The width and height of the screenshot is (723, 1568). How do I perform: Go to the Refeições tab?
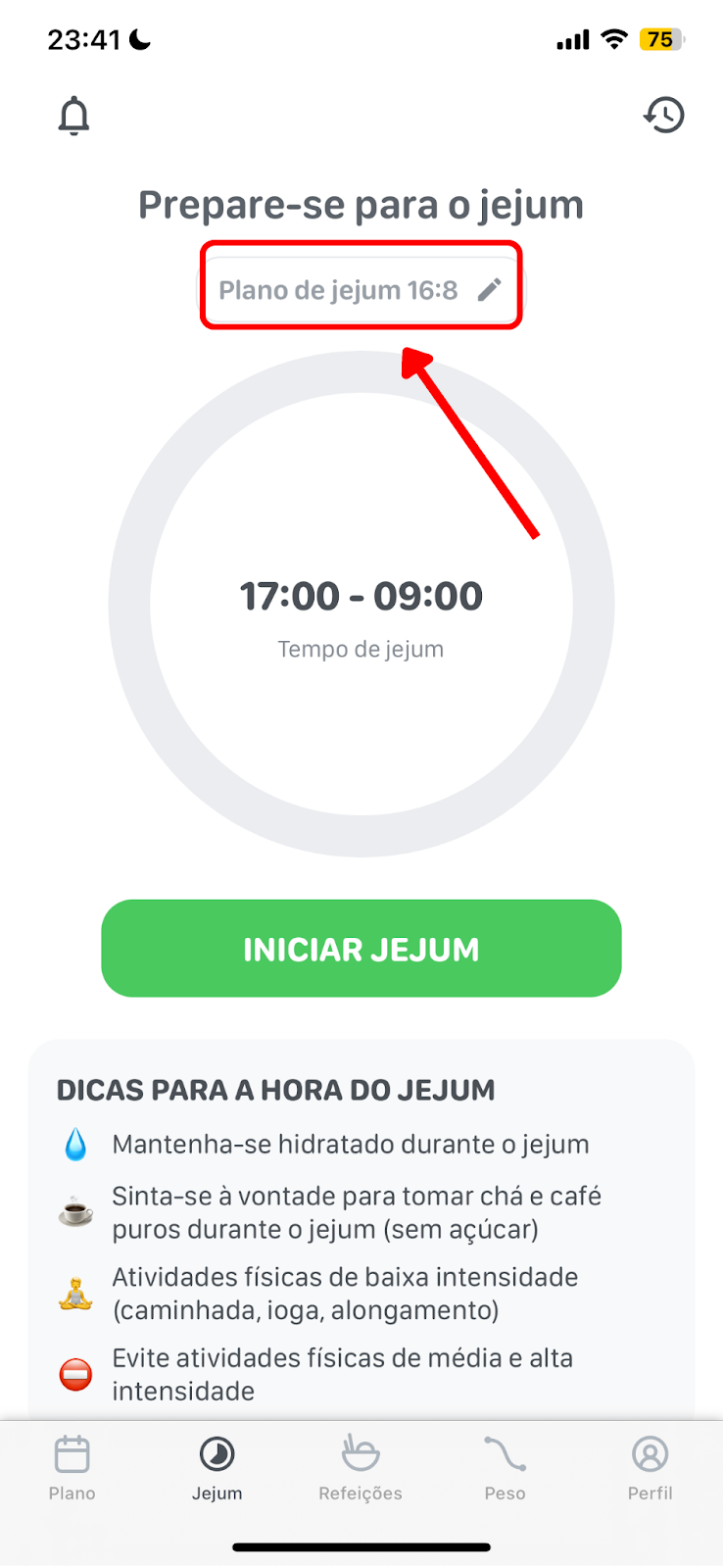click(x=361, y=1468)
